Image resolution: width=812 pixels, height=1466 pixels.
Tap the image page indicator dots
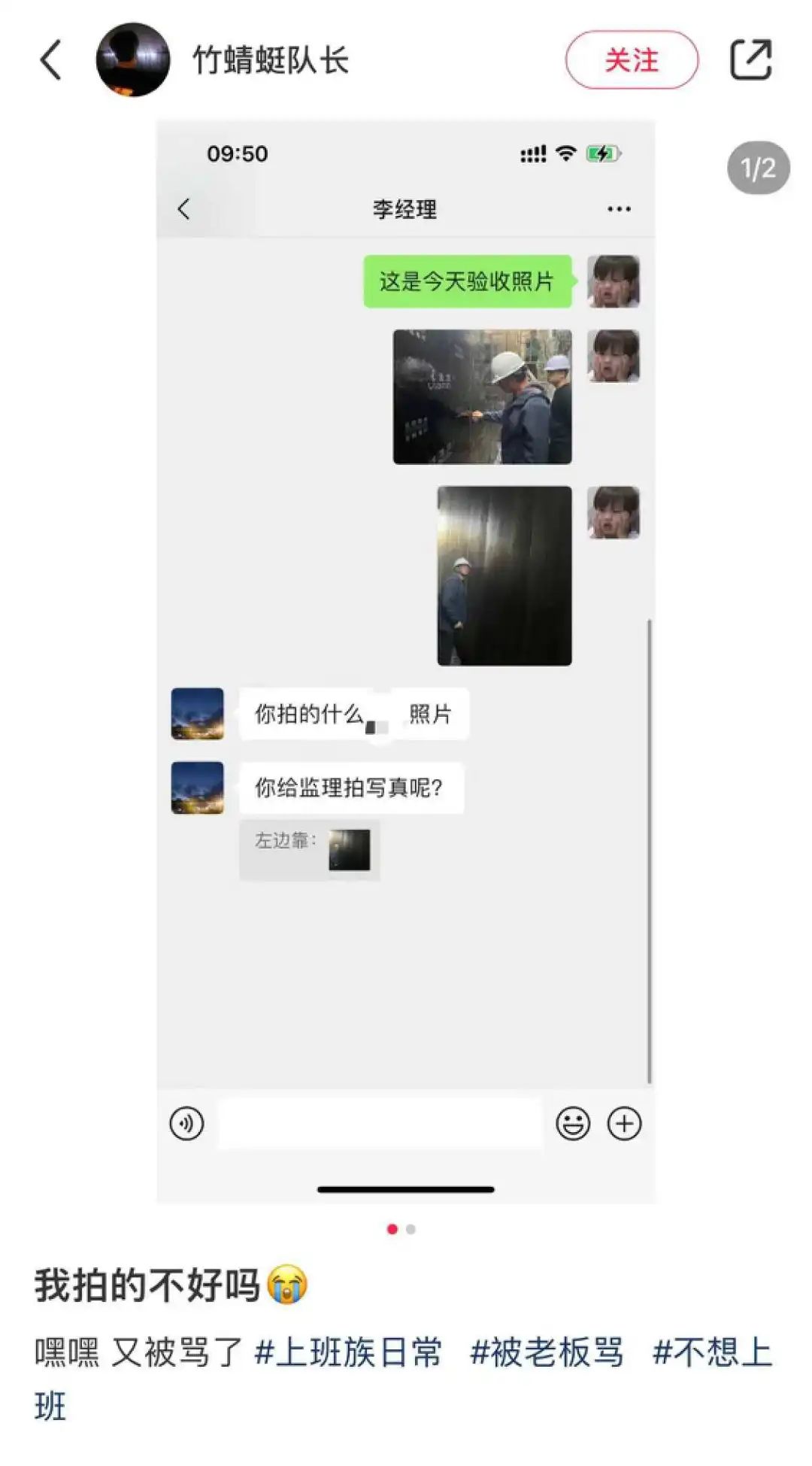coord(401,1229)
